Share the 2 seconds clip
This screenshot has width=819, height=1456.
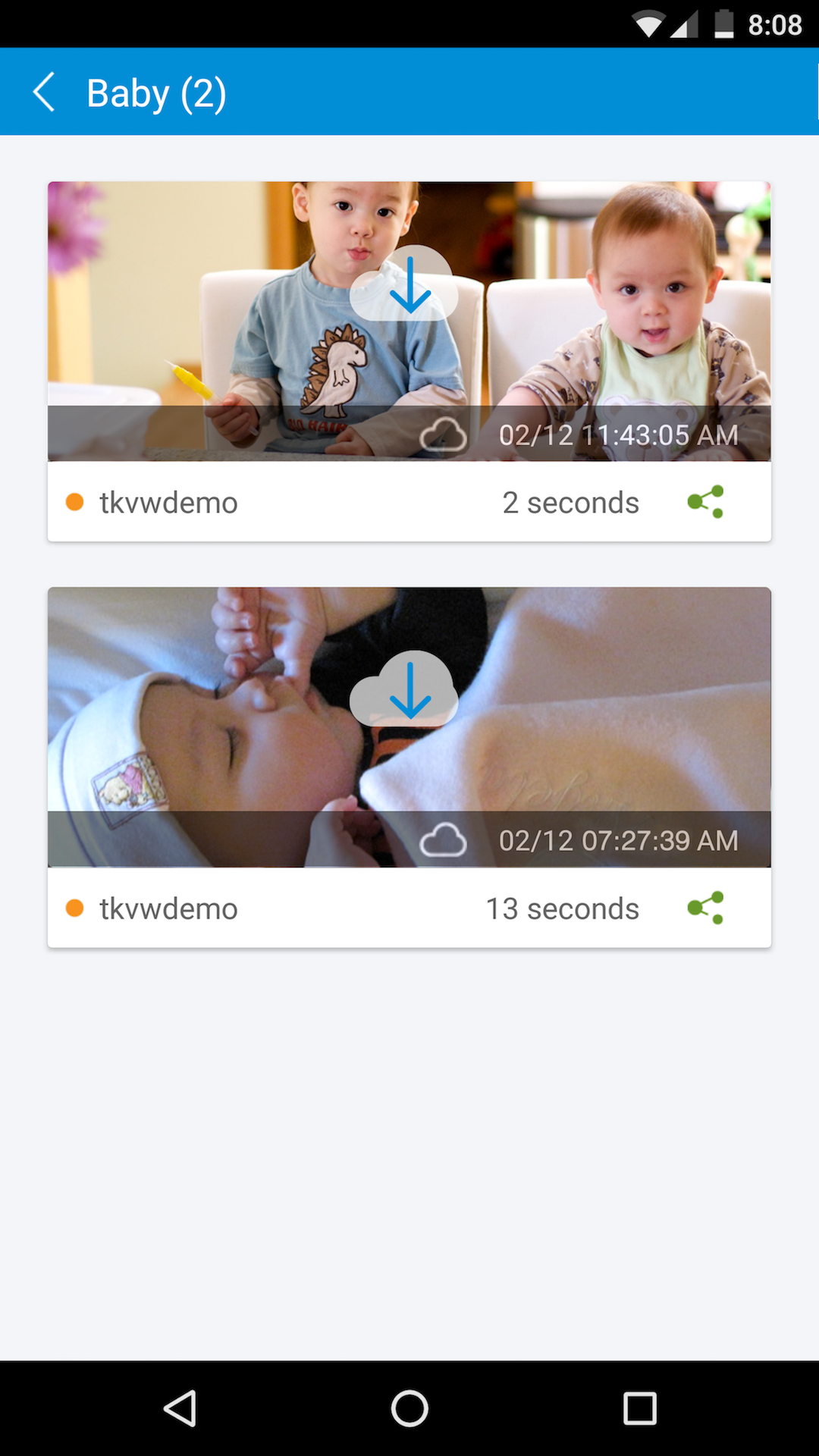(706, 502)
